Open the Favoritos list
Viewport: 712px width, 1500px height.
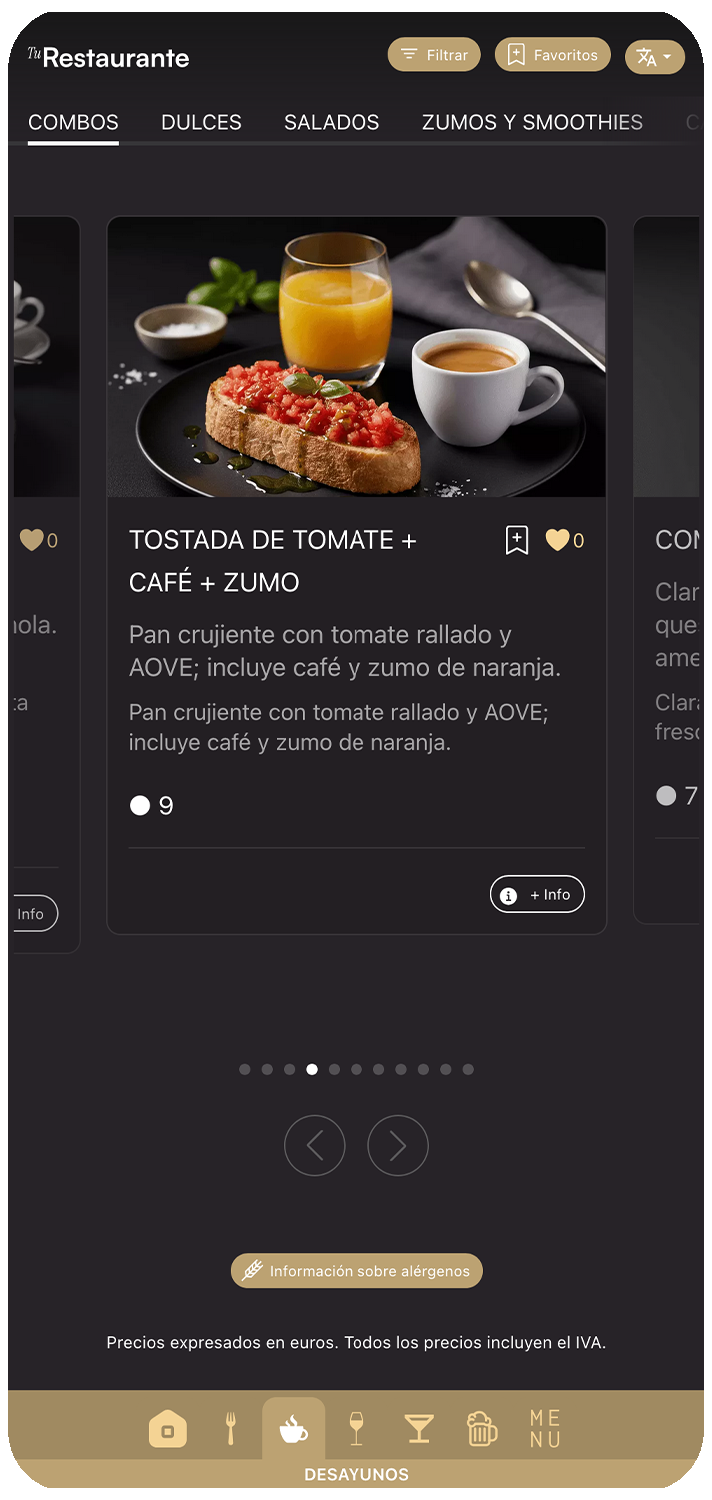pos(552,55)
